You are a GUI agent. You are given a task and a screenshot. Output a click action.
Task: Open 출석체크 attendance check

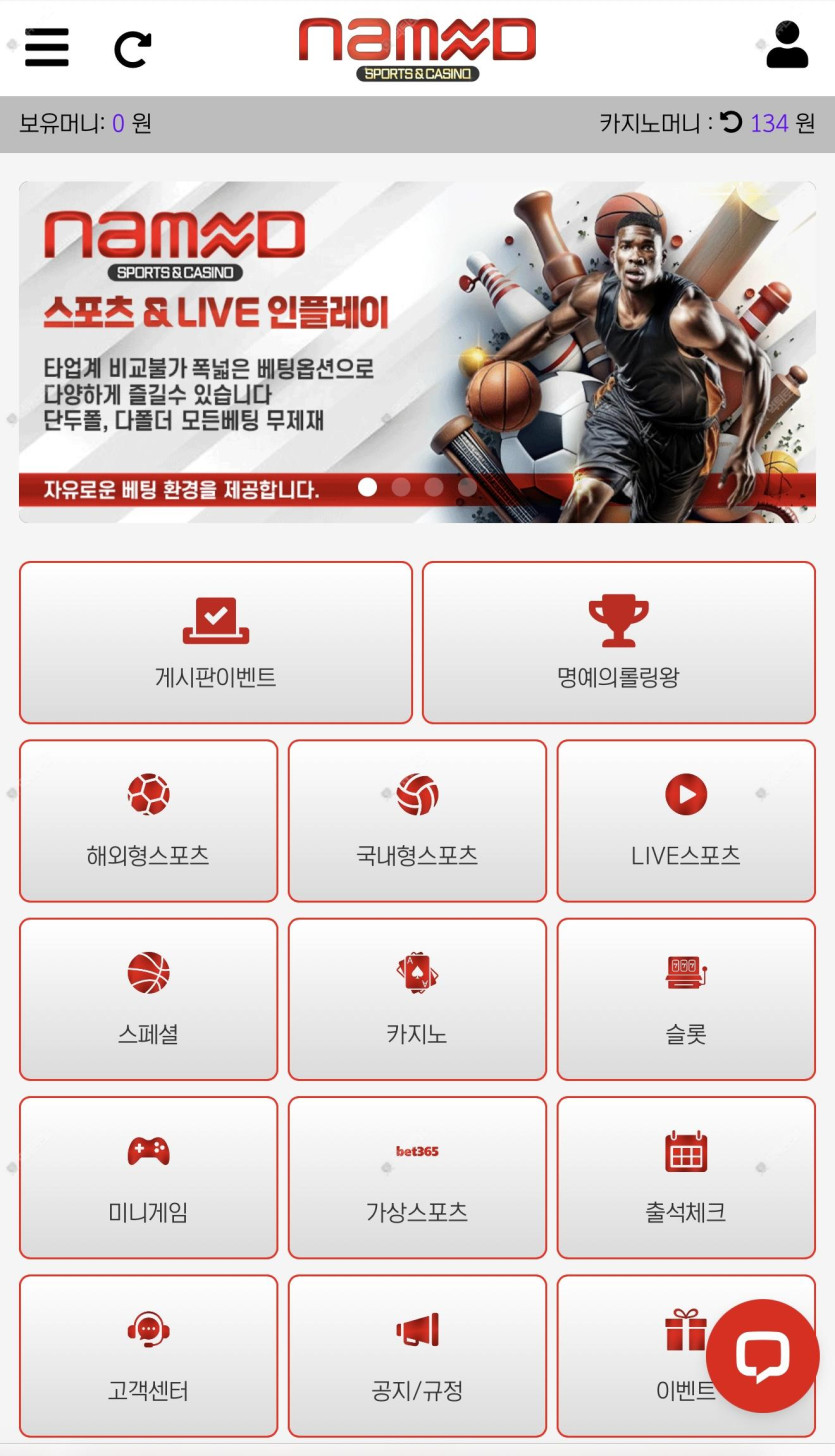click(x=686, y=1177)
